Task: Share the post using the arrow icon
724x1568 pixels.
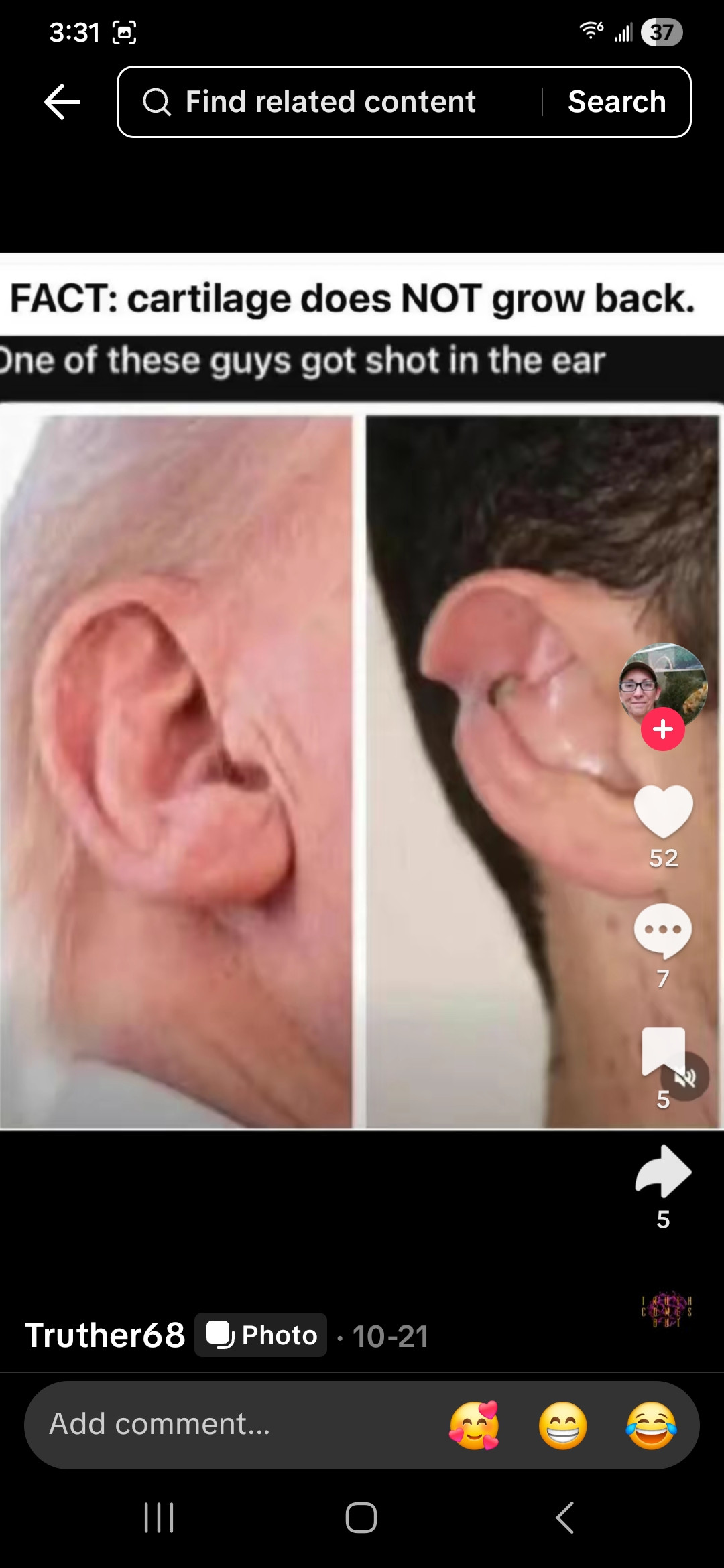Action: click(663, 1171)
